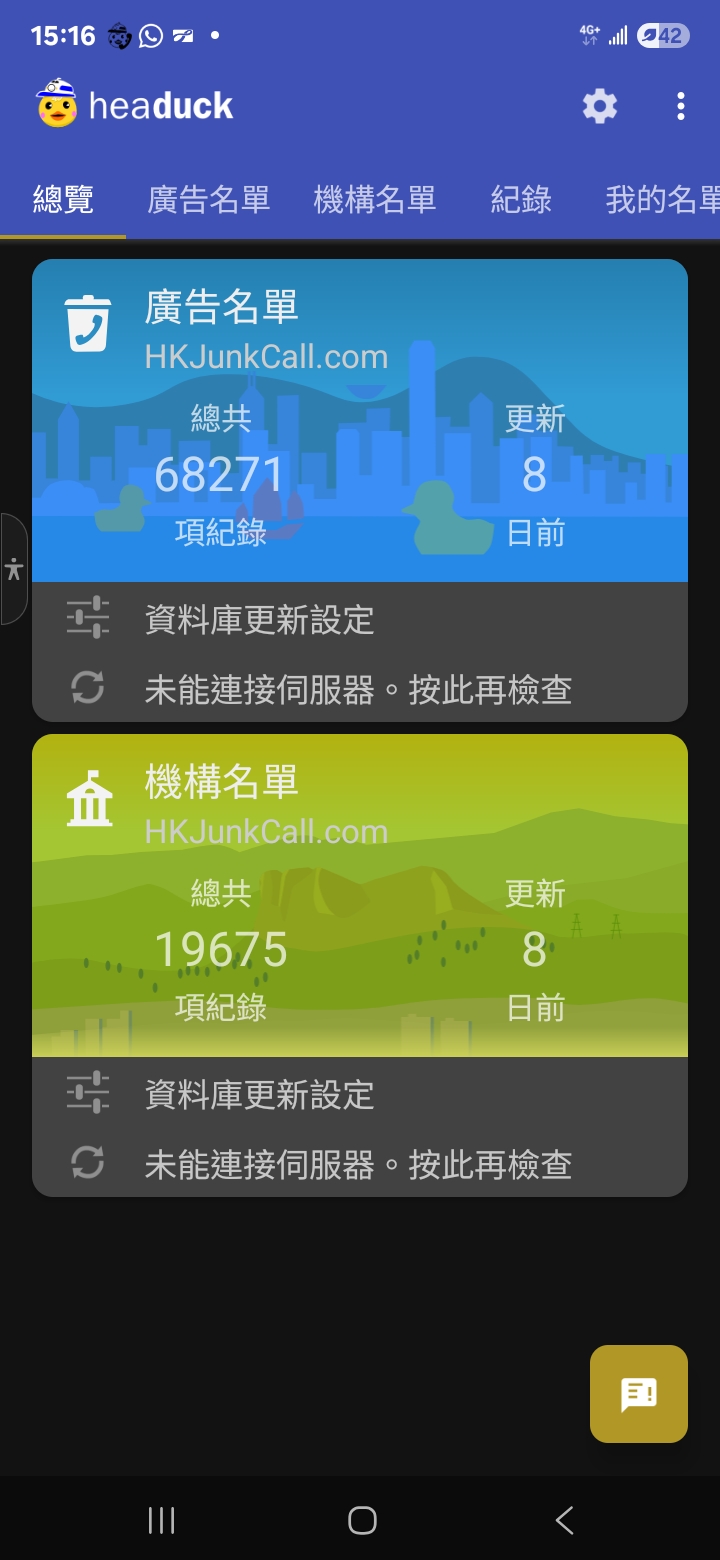Tap the yellow feedback report button
Image resolution: width=720 pixels, height=1560 pixels.
coord(638,1394)
